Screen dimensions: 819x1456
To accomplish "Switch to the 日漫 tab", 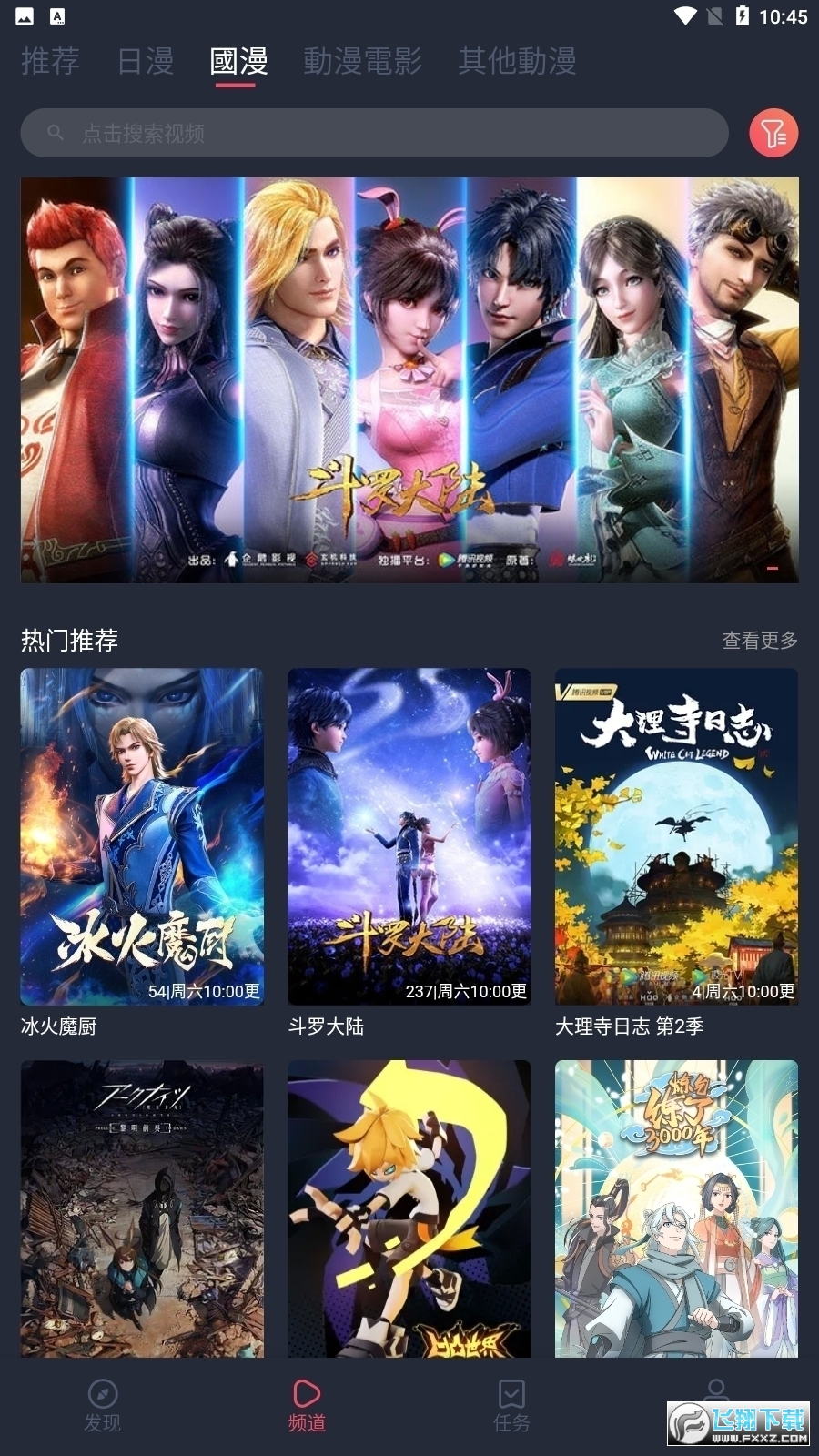I will point(146,62).
